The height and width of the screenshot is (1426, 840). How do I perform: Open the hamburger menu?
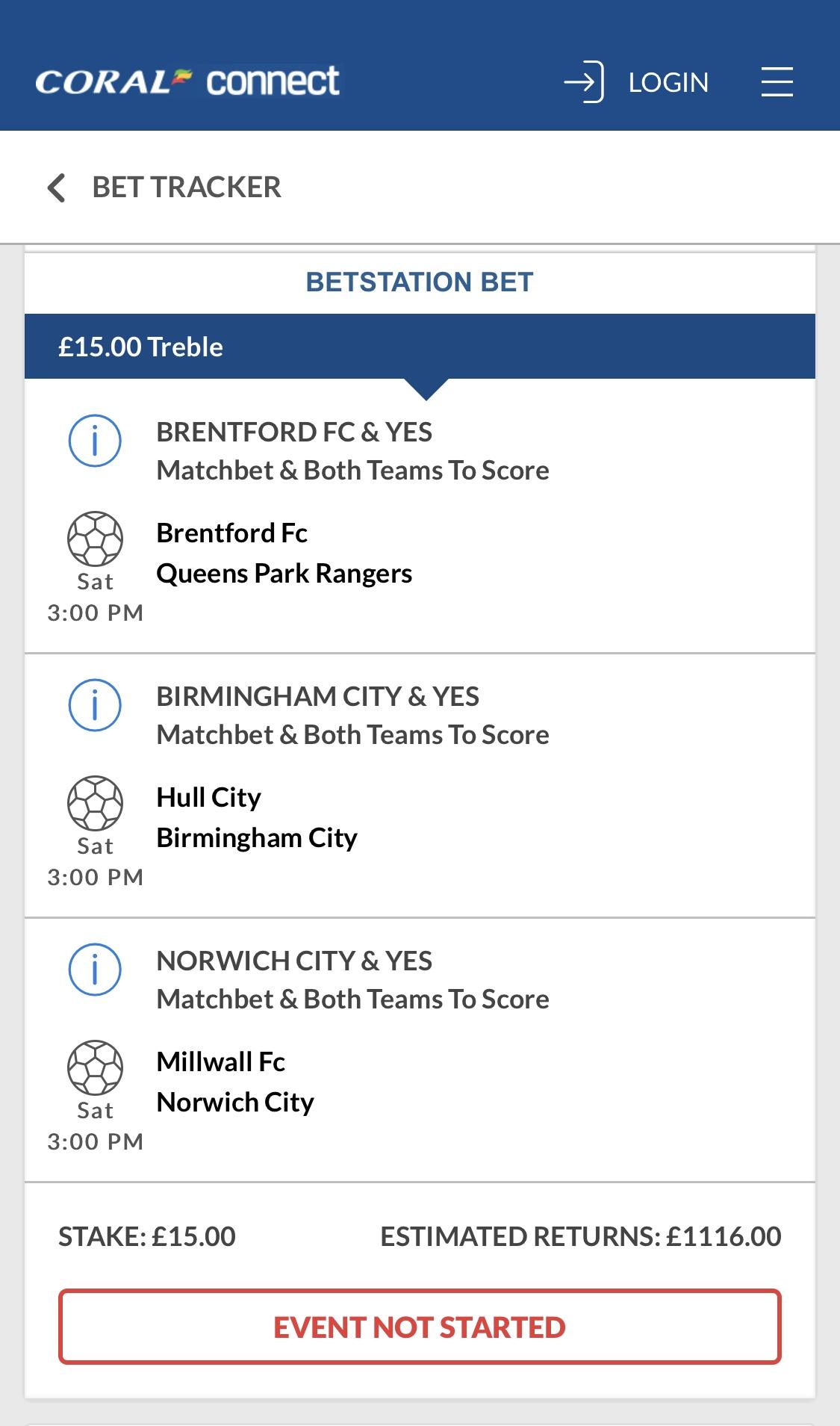click(x=777, y=82)
